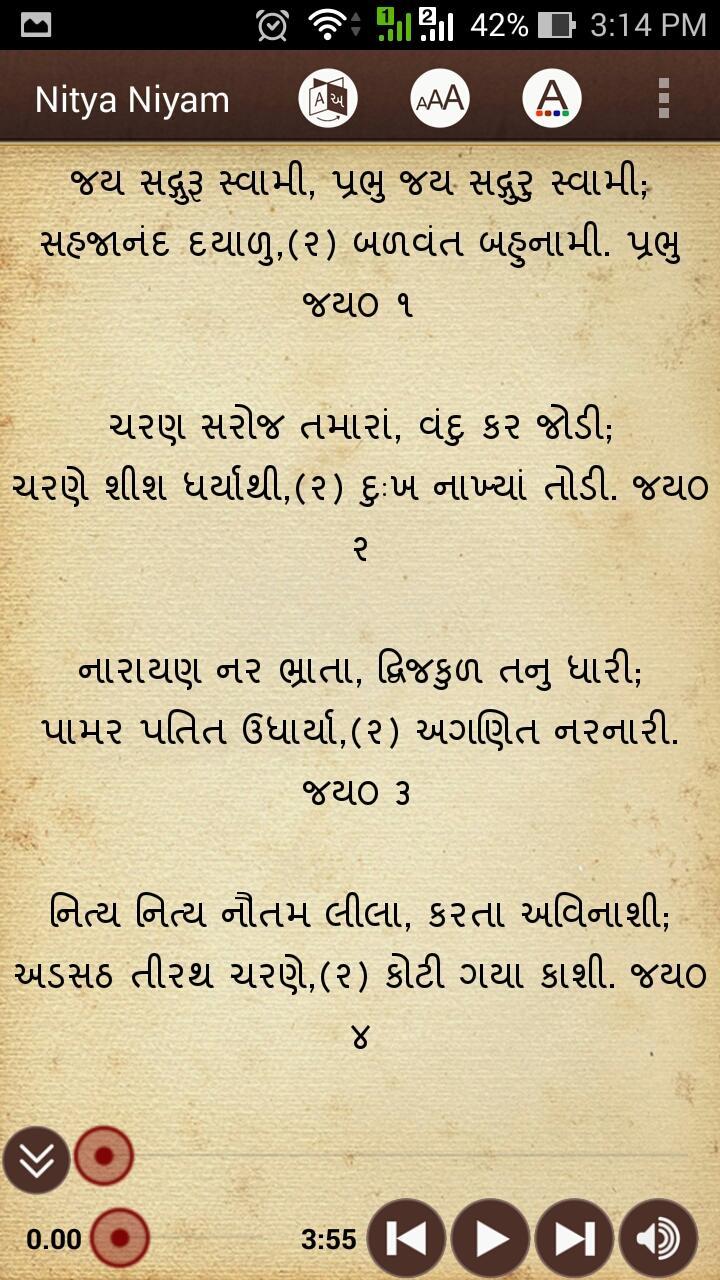This screenshot has width=720, height=1280.
Task: Switch the text language with translate icon
Action: (327, 98)
